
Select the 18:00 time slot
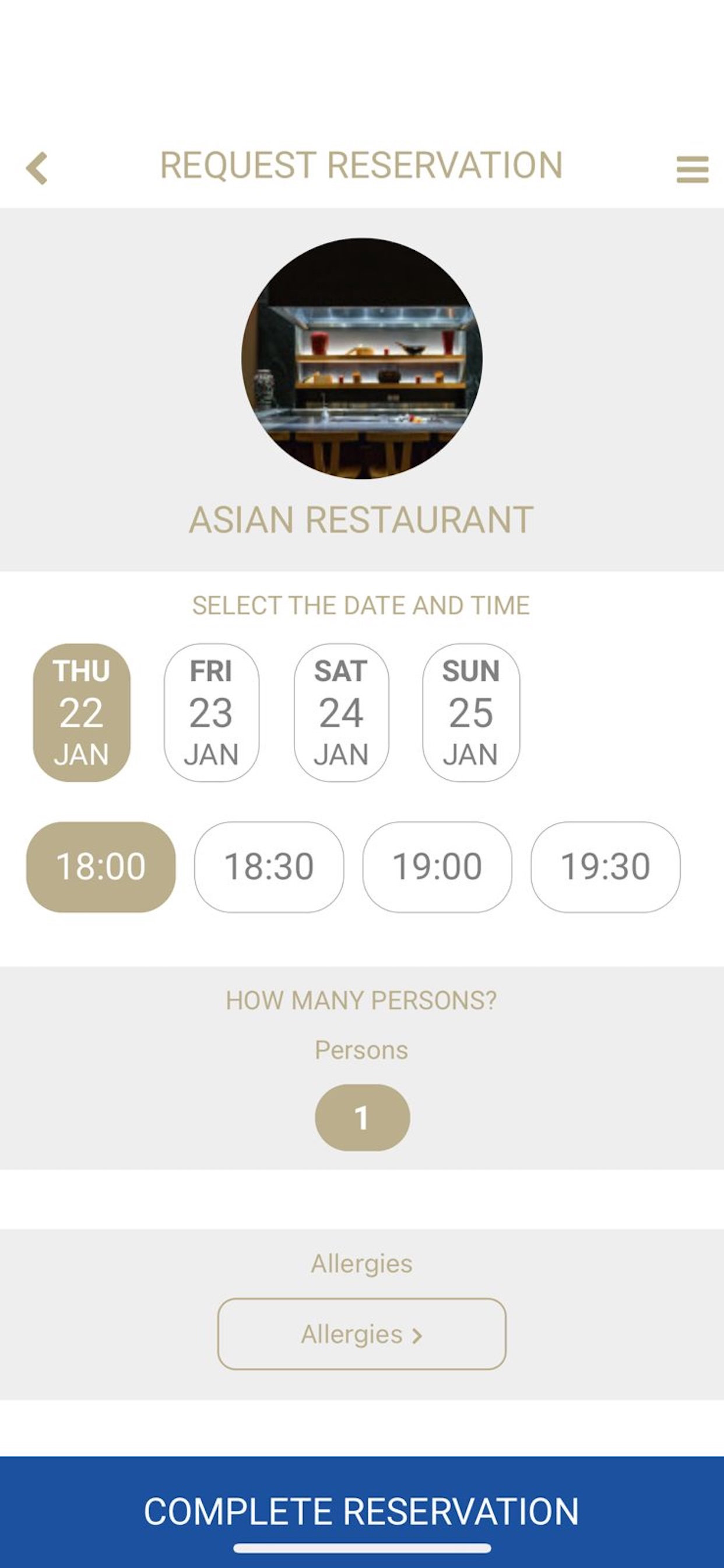coord(101,867)
